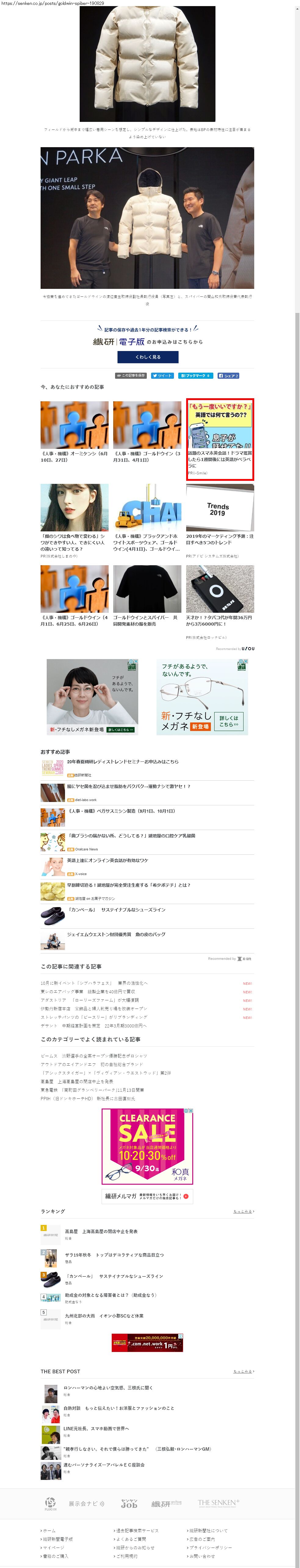Image resolution: width=300 pixels, height=1568 pixels.
Task: Share via the ツイート button
Action: click(162, 376)
